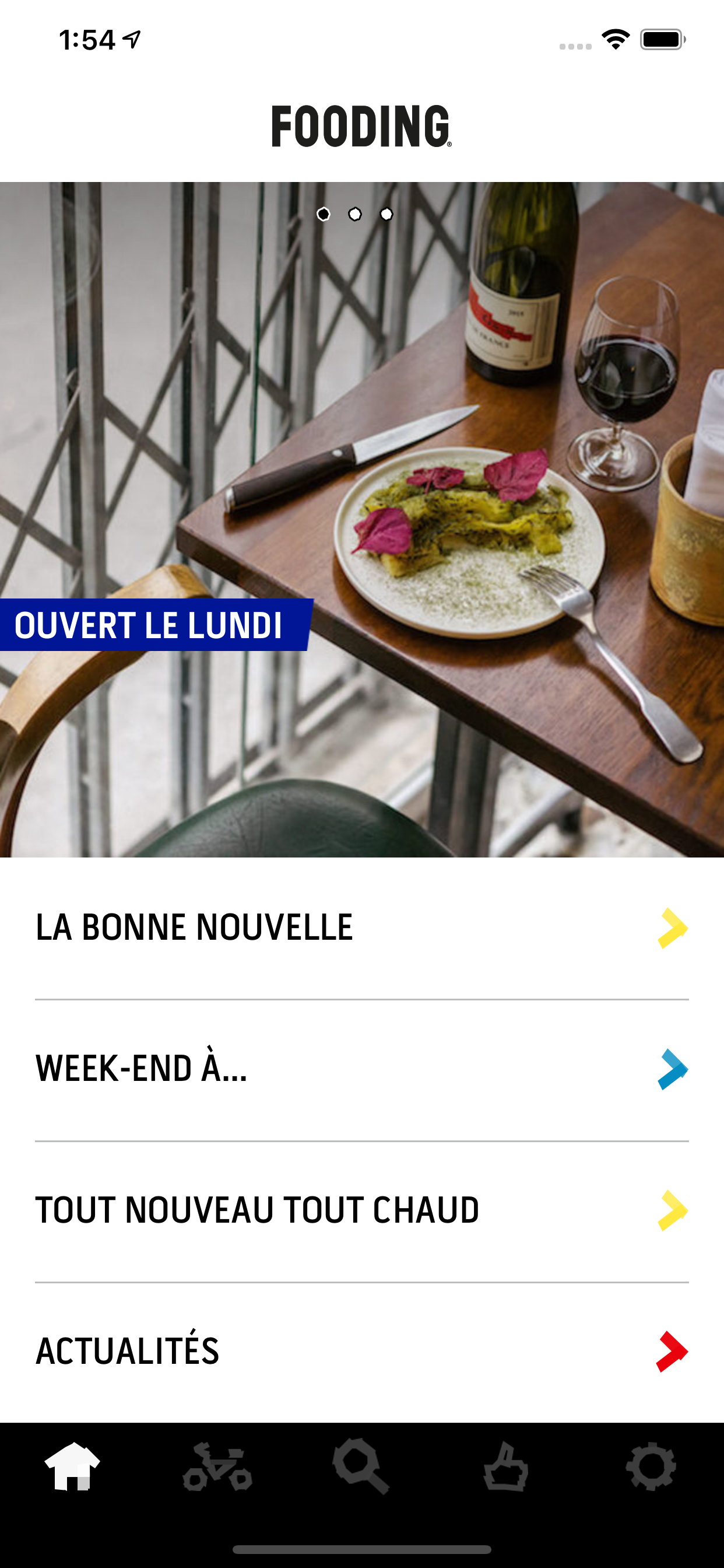Image resolution: width=724 pixels, height=1568 pixels.
Task: Switch to the bicycle tab
Action: pos(217,1466)
